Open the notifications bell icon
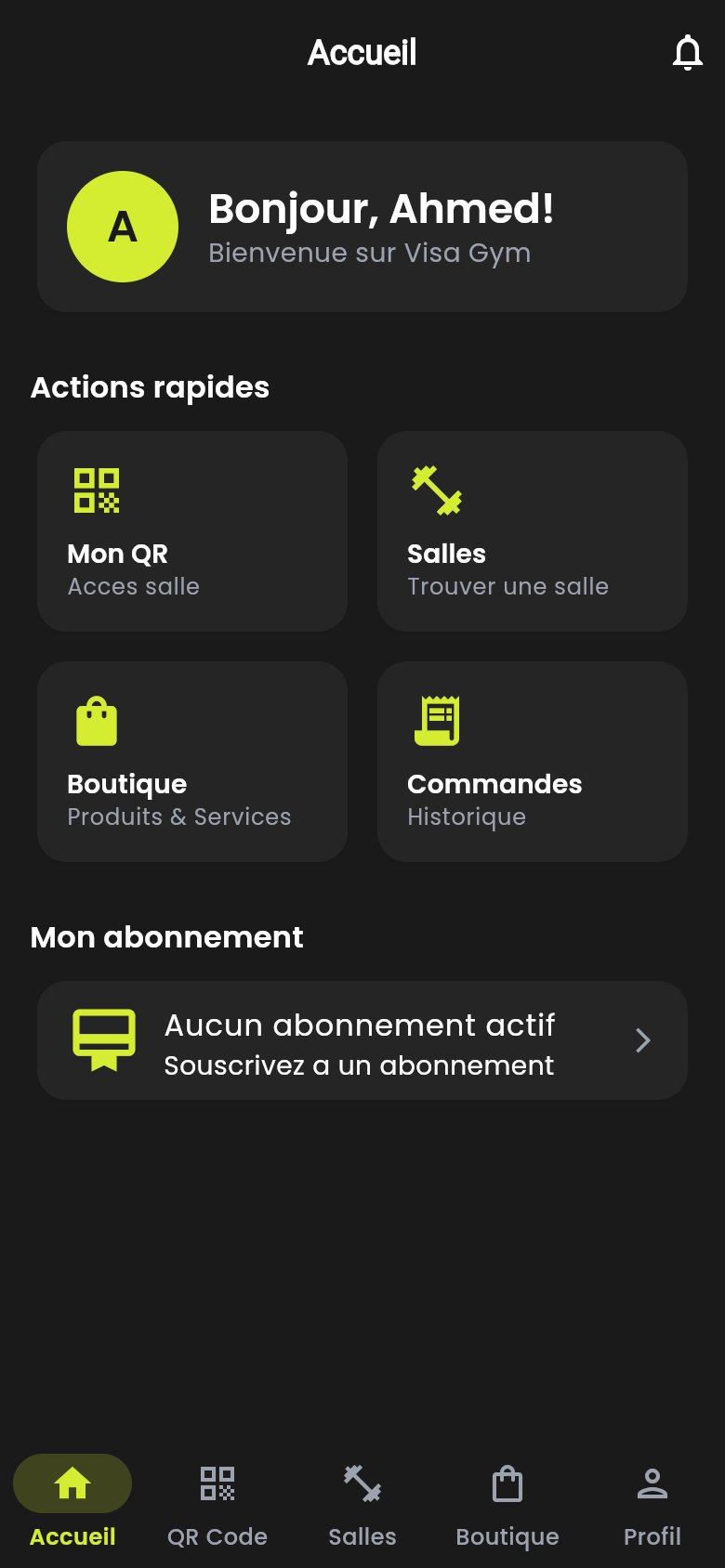The height and width of the screenshot is (1568, 725). tap(688, 53)
